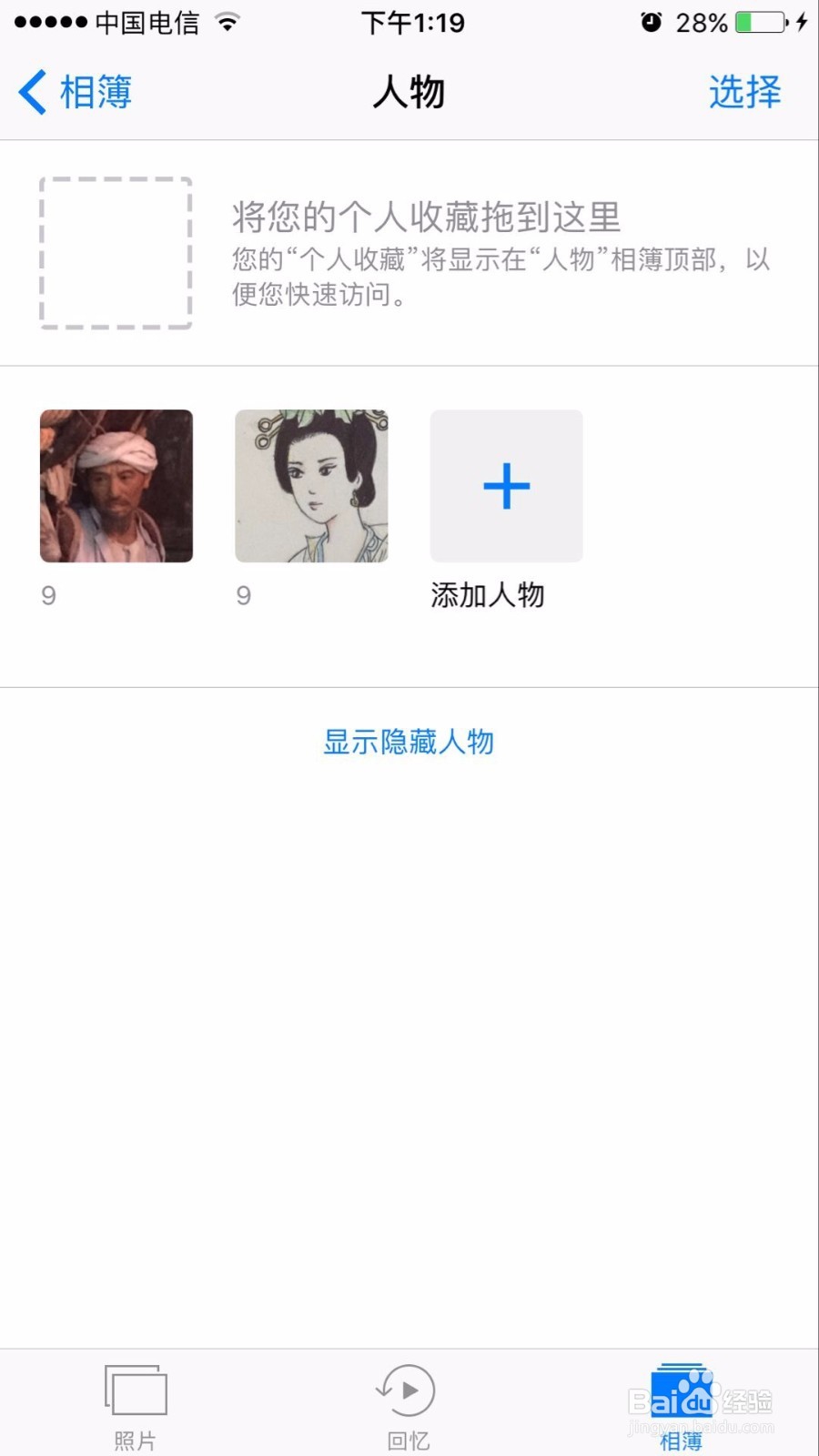
Task: Tap the 人物 title text
Action: coord(409,93)
